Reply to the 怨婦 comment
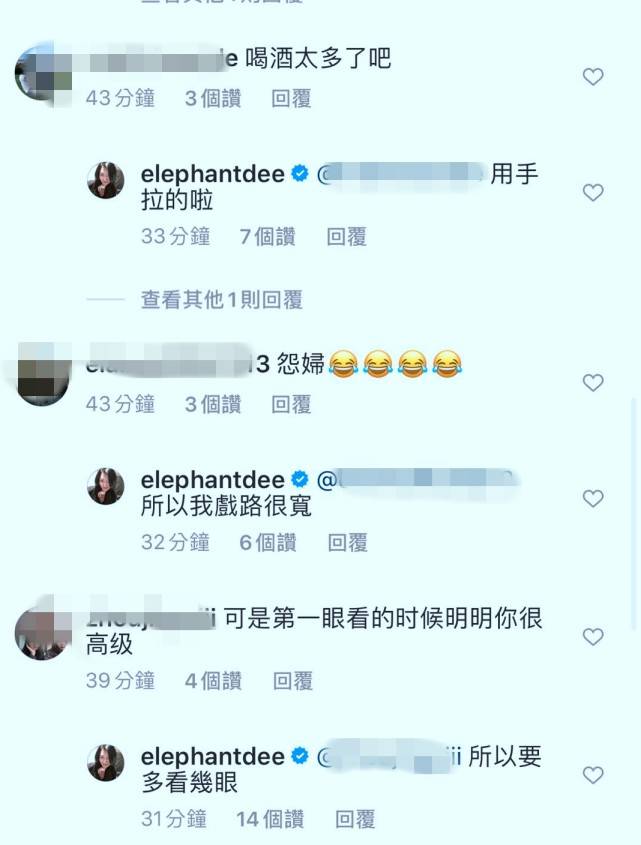The width and height of the screenshot is (641, 845). click(291, 404)
